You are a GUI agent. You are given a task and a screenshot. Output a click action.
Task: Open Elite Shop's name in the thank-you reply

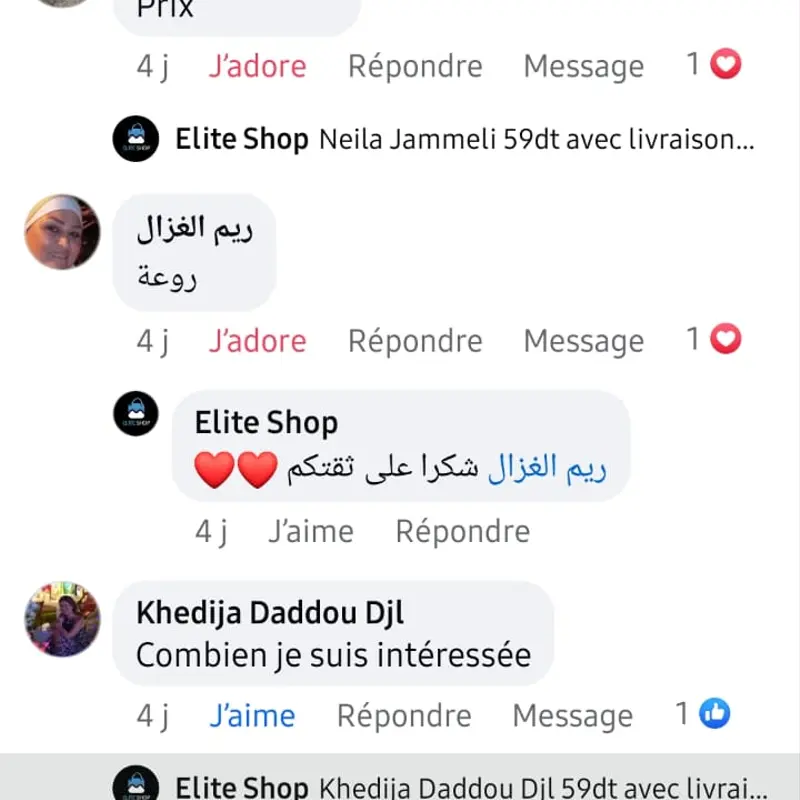click(266, 422)
